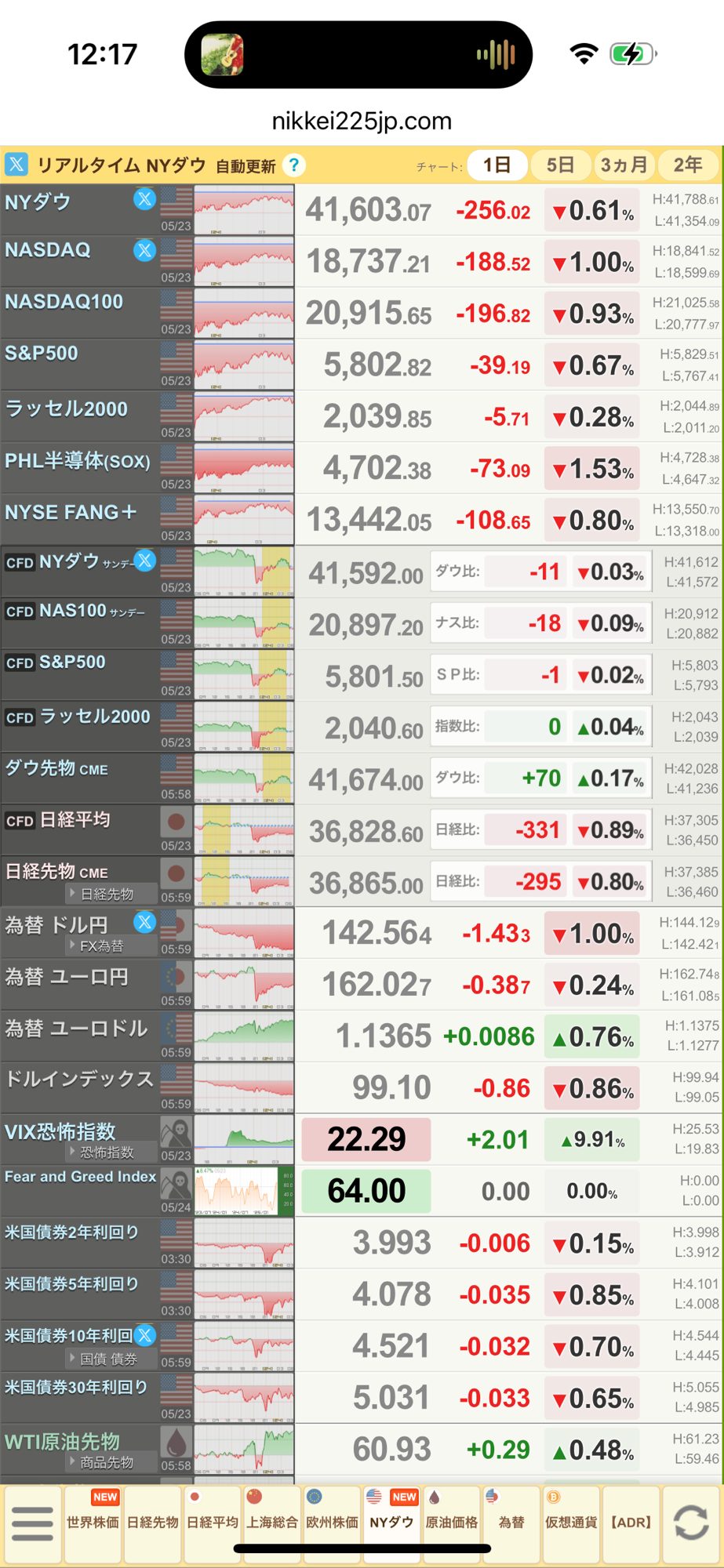This screenshot has height=1568, width=724.
Task: Open the 恐怖指数 link under VIX
Action: click(106, 1152)
